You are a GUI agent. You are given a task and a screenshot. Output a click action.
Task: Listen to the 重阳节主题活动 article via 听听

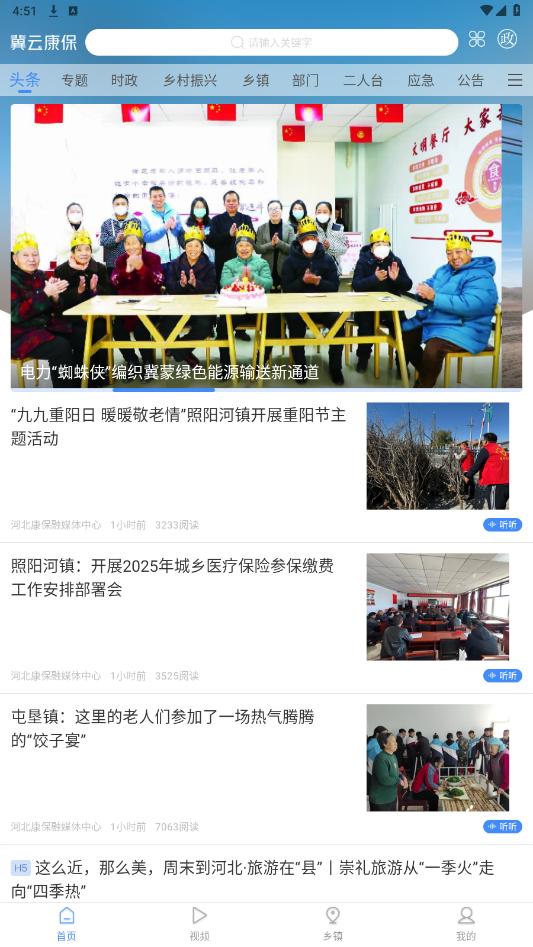pyautogui.click(x=502, y=525)
